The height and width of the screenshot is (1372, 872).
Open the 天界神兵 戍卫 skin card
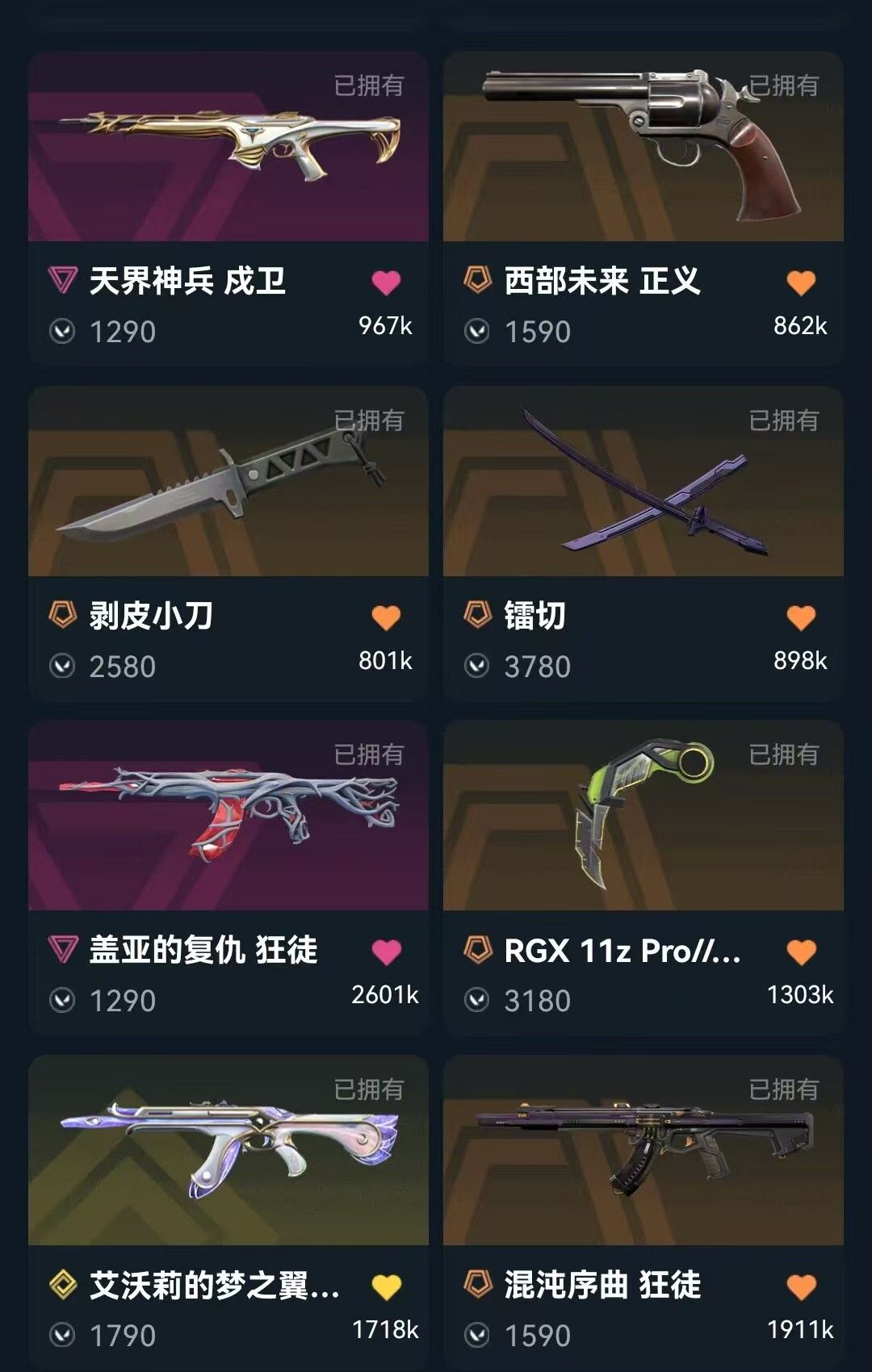pos(228,147)
